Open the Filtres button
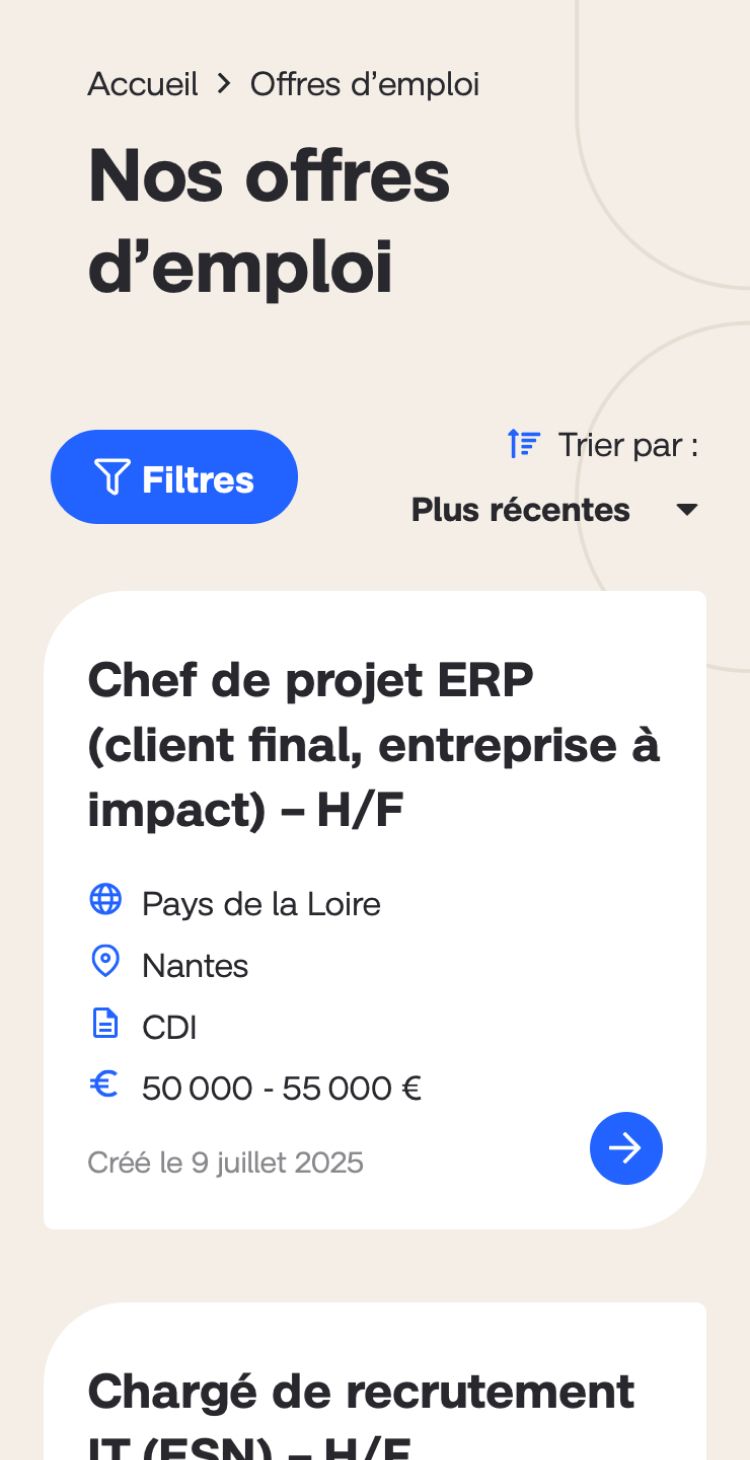This screenshot has height=1460, width=750. 174,478
